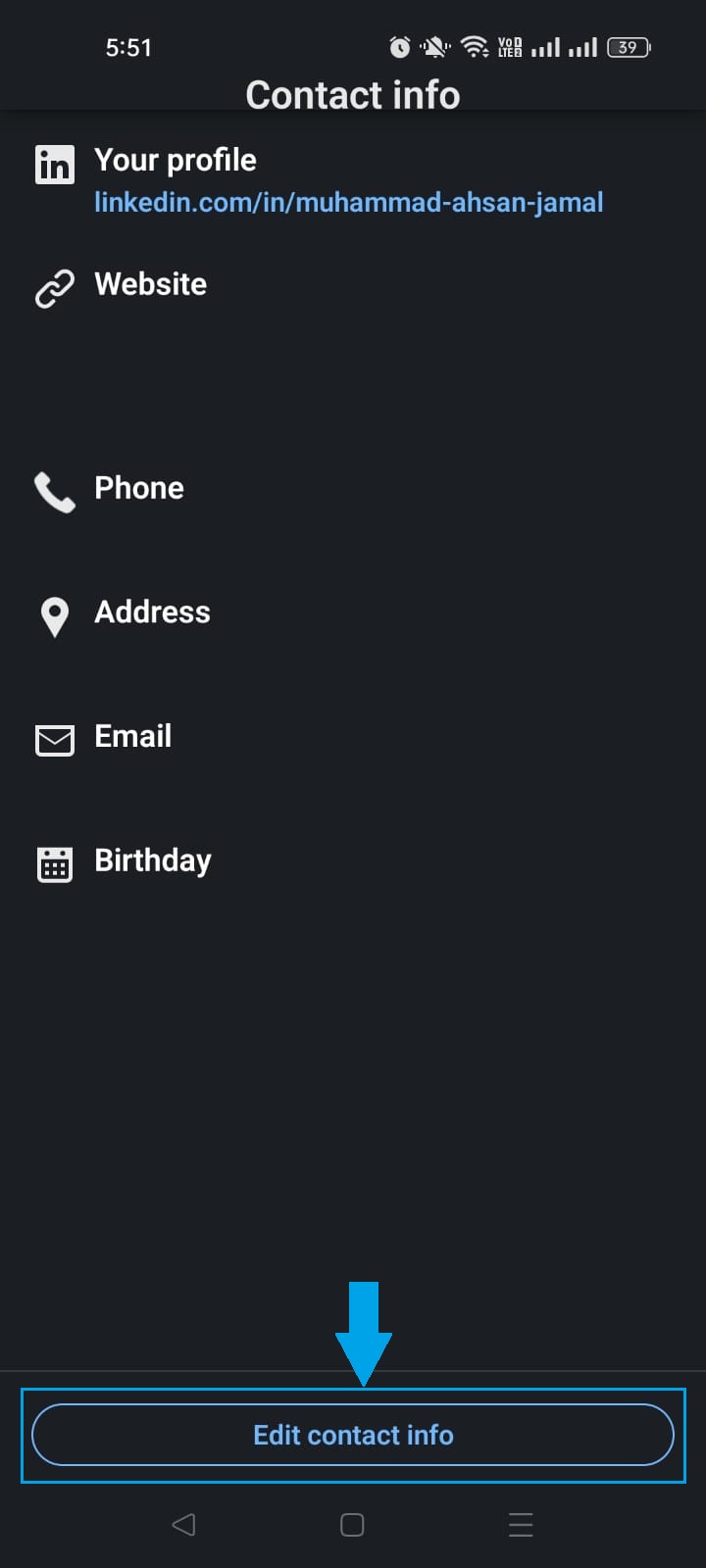Click the Website field

click(150, 285)
